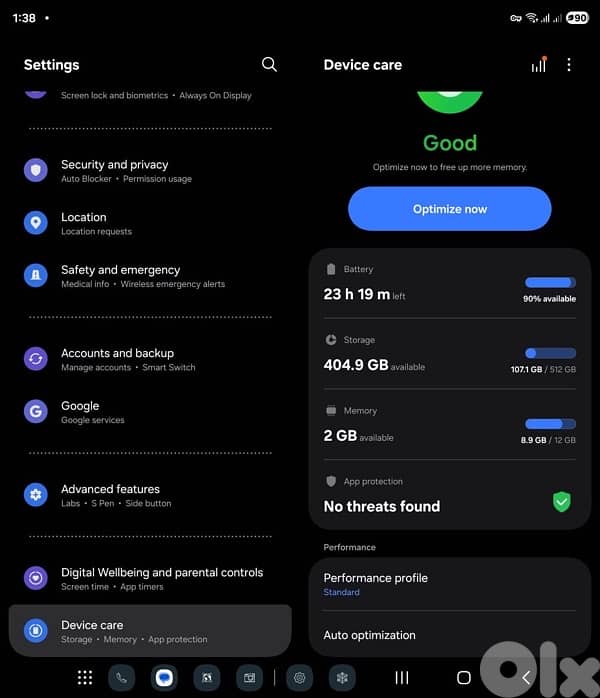Open Memory details
Image resolution: width=600 pixels, height=698 pixels.
point(449,425)
